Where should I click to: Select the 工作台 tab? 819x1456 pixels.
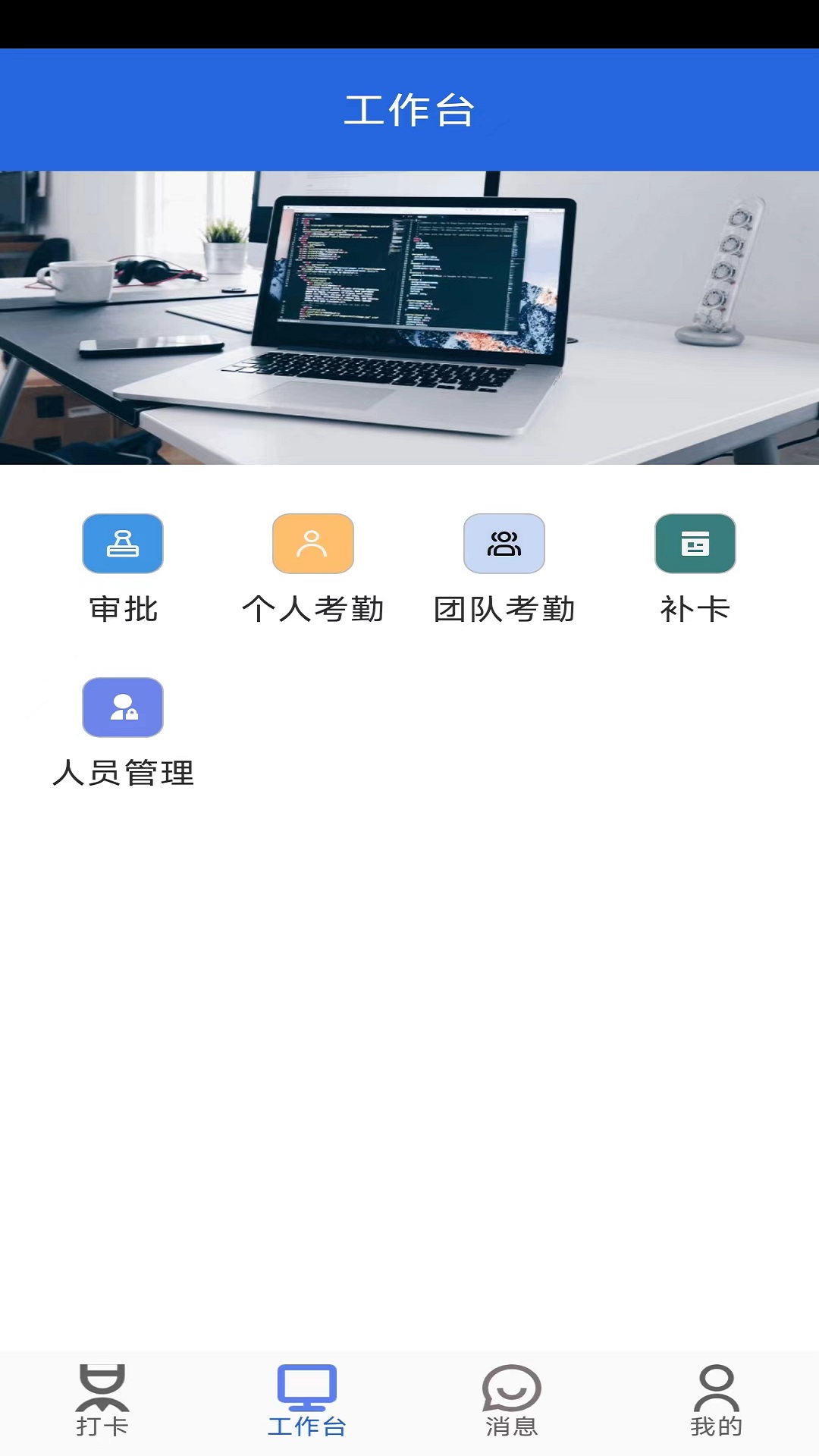(x=307, y=1401)
